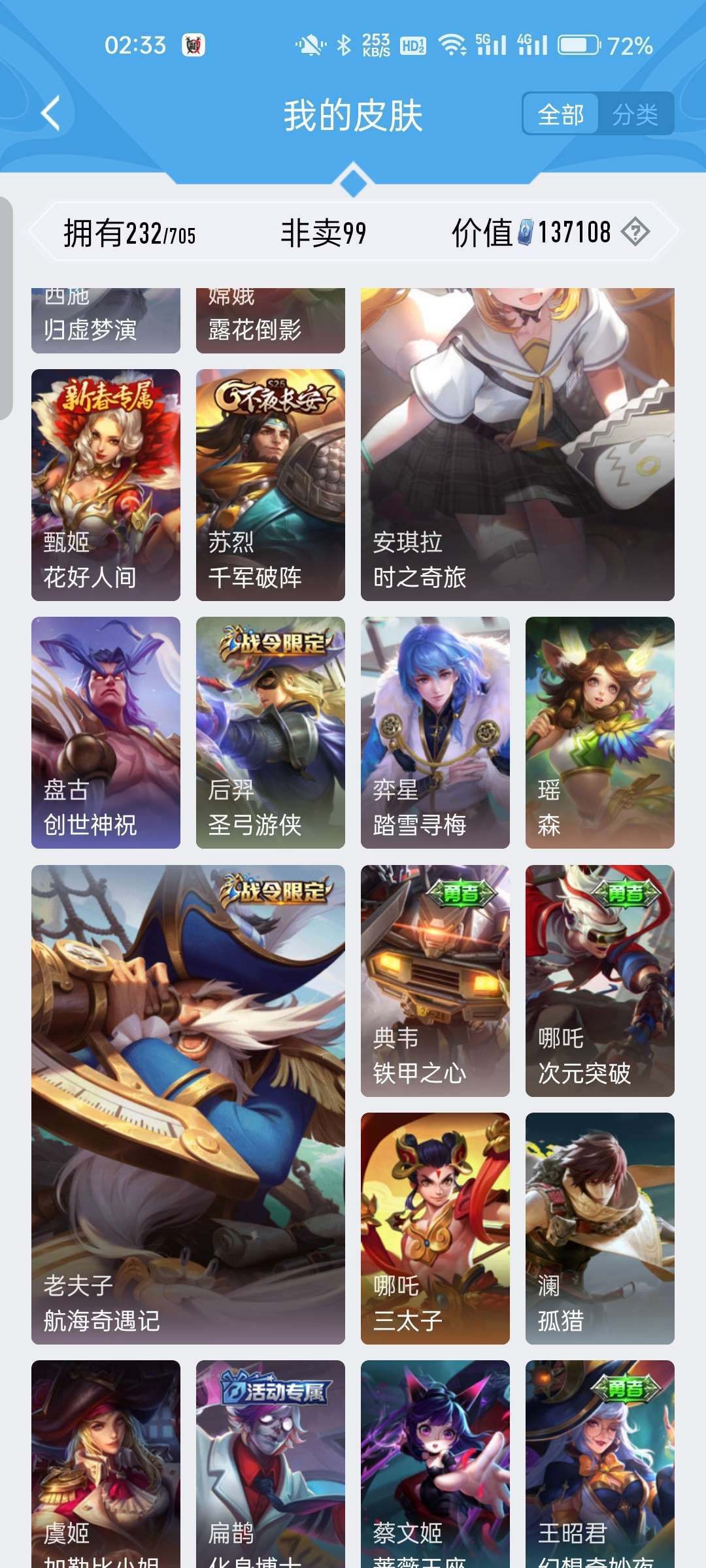Image resolution: width=706 pixels, height=1568 pixels.
Task: Open 盘古 创世神祝 skin
Action: pos(106,732)
